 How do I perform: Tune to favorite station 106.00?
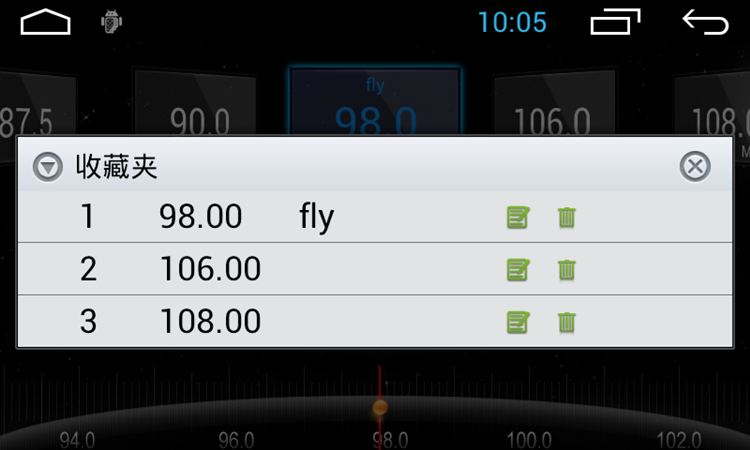[x=210, y=269]
